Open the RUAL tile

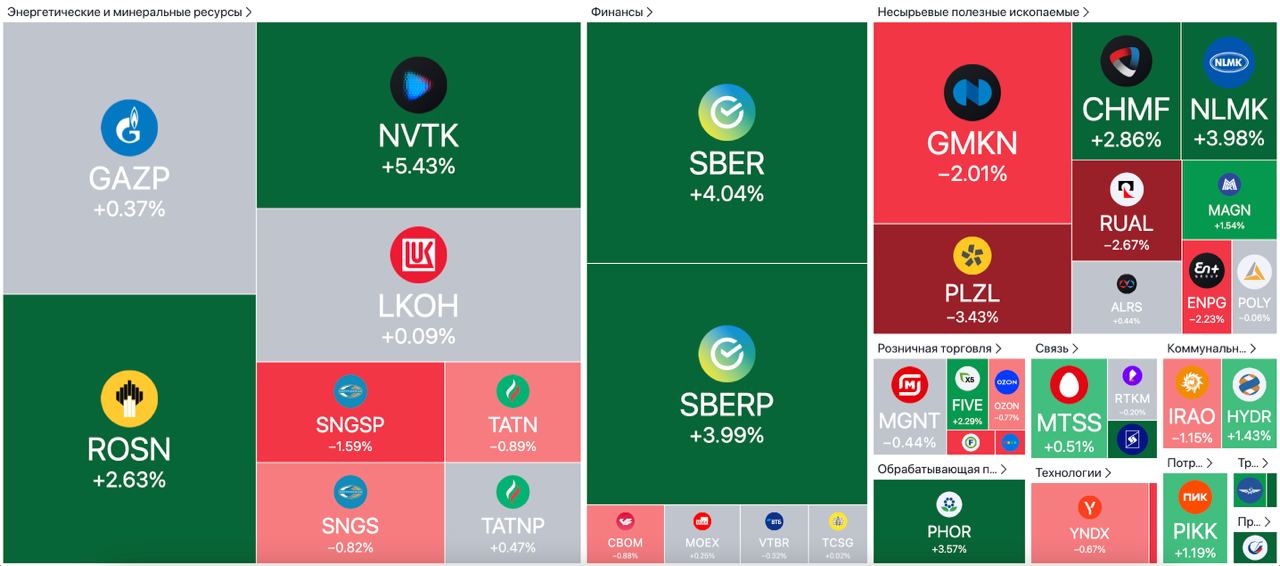1126,210
